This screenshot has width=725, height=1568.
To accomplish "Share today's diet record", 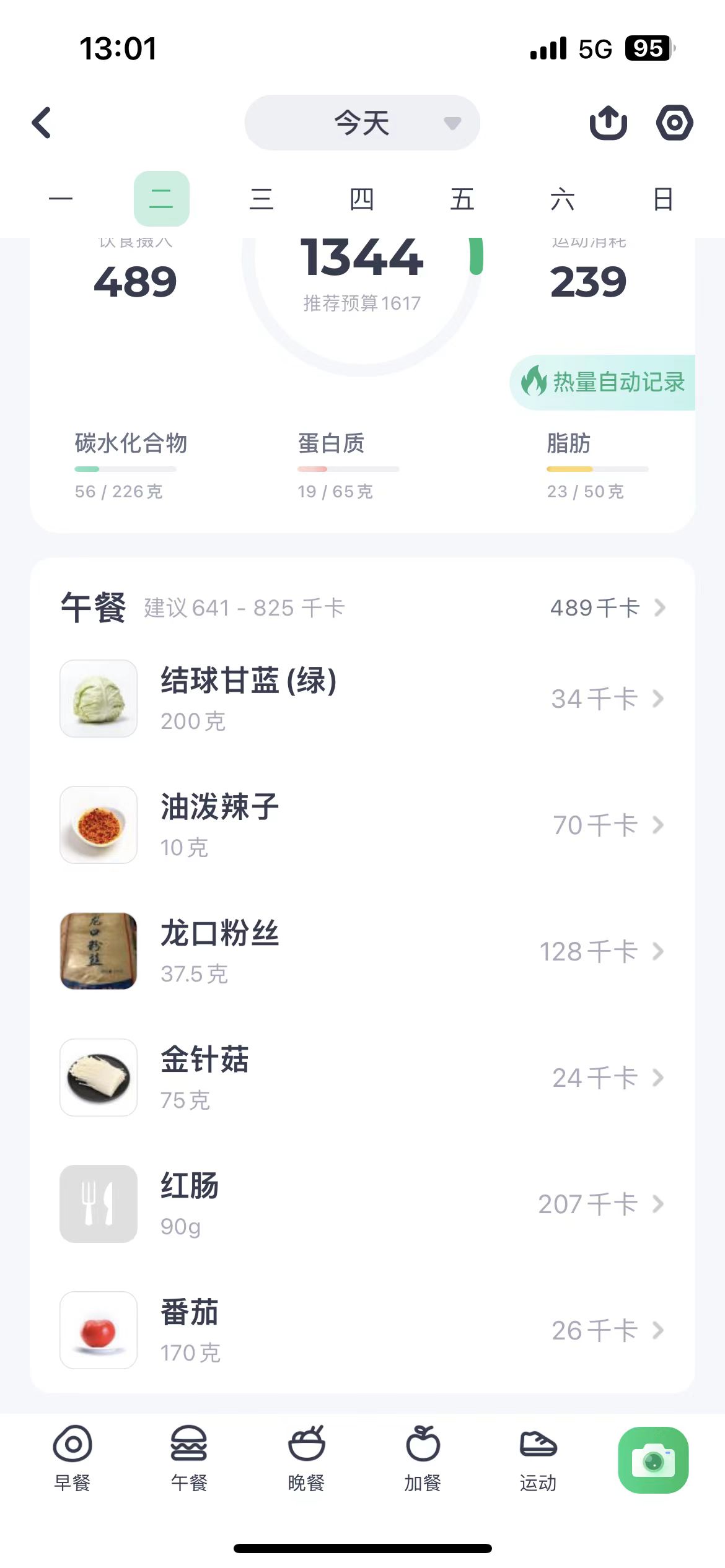I will tap(608, 123).
